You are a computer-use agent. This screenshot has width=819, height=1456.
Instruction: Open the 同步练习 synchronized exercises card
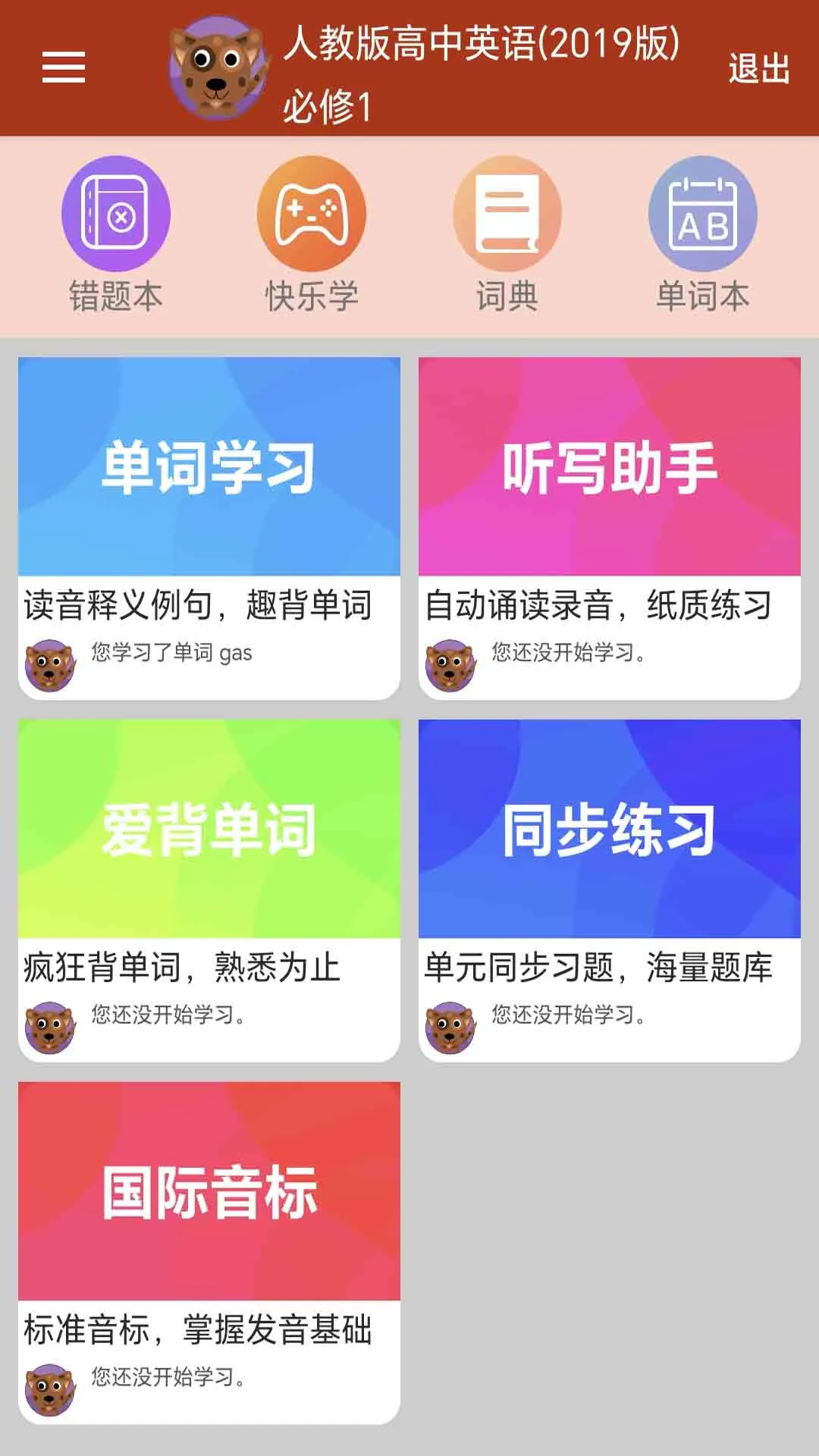click(610, 830)
